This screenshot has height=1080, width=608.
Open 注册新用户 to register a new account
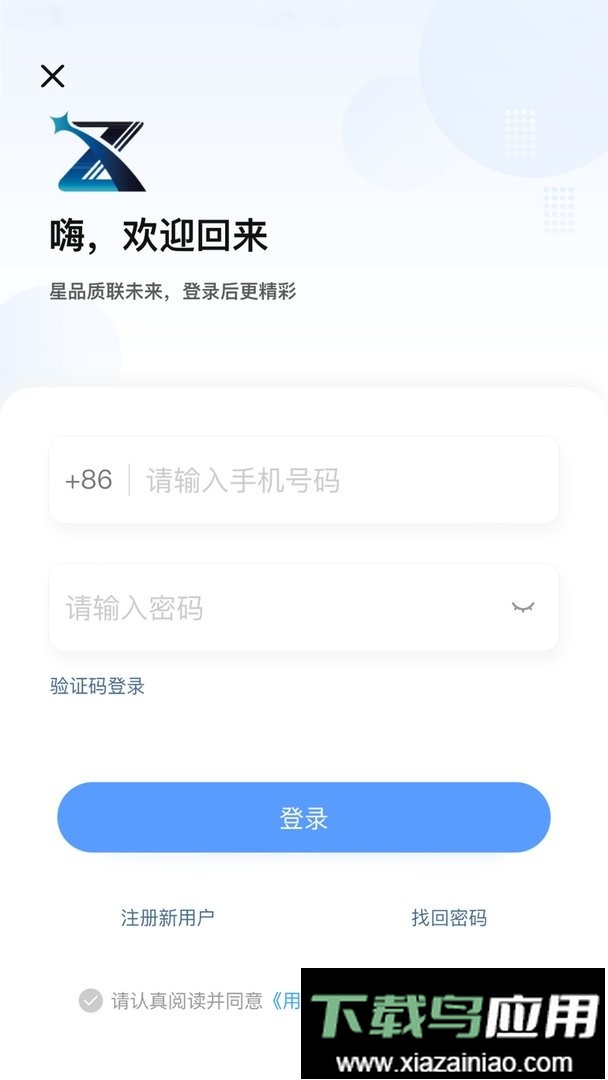click(167, 917)
